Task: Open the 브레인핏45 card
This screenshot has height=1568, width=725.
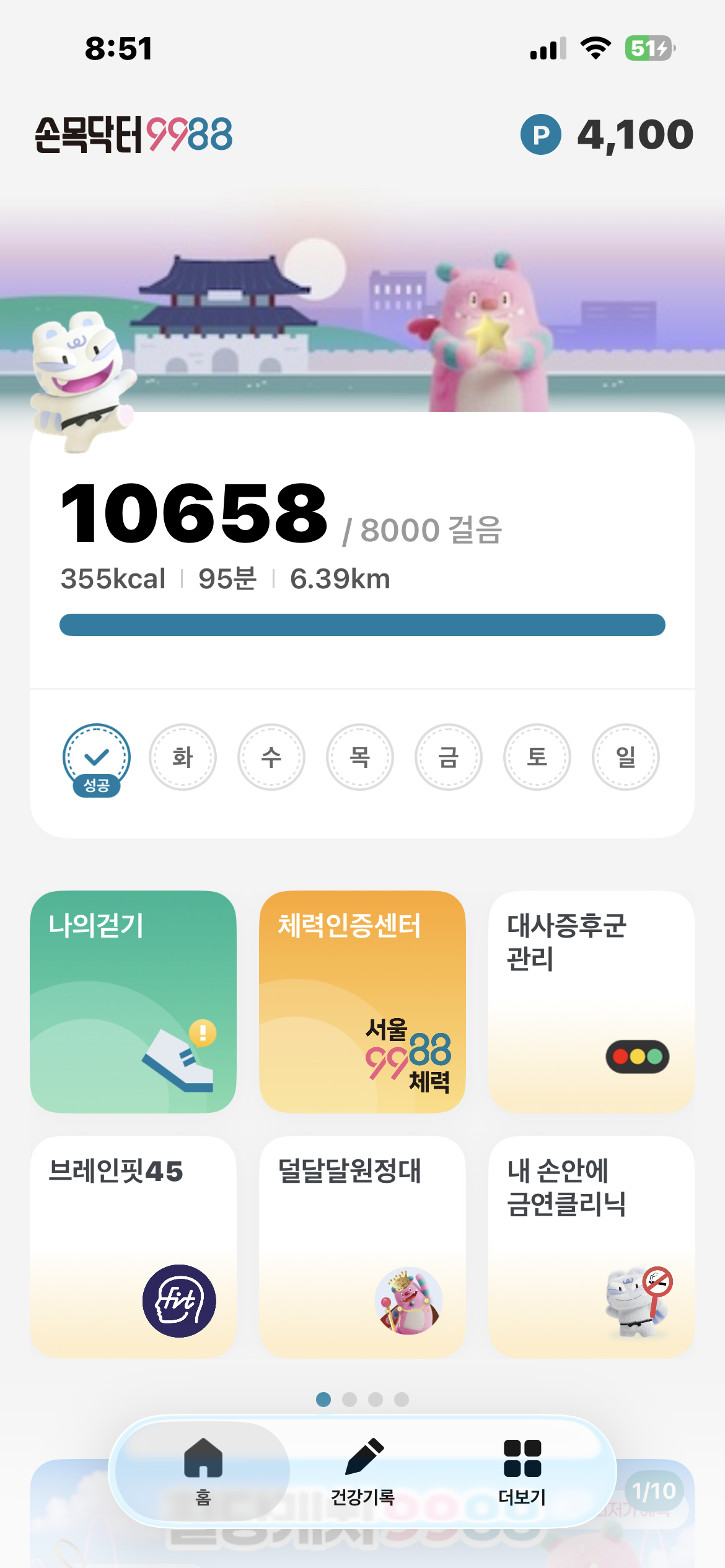Action: pos(133,1247)
